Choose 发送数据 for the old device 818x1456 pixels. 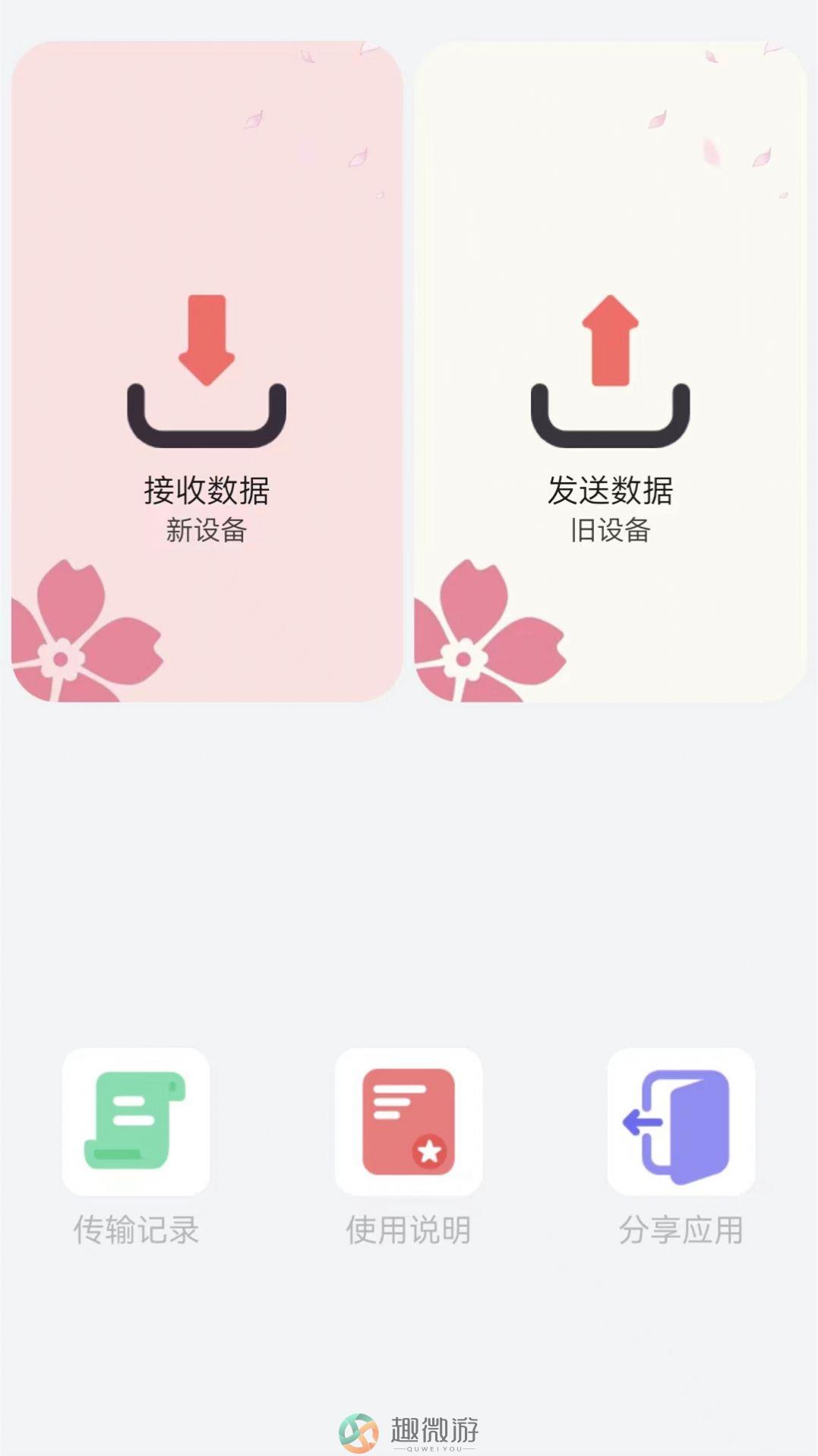pos(610,372)
